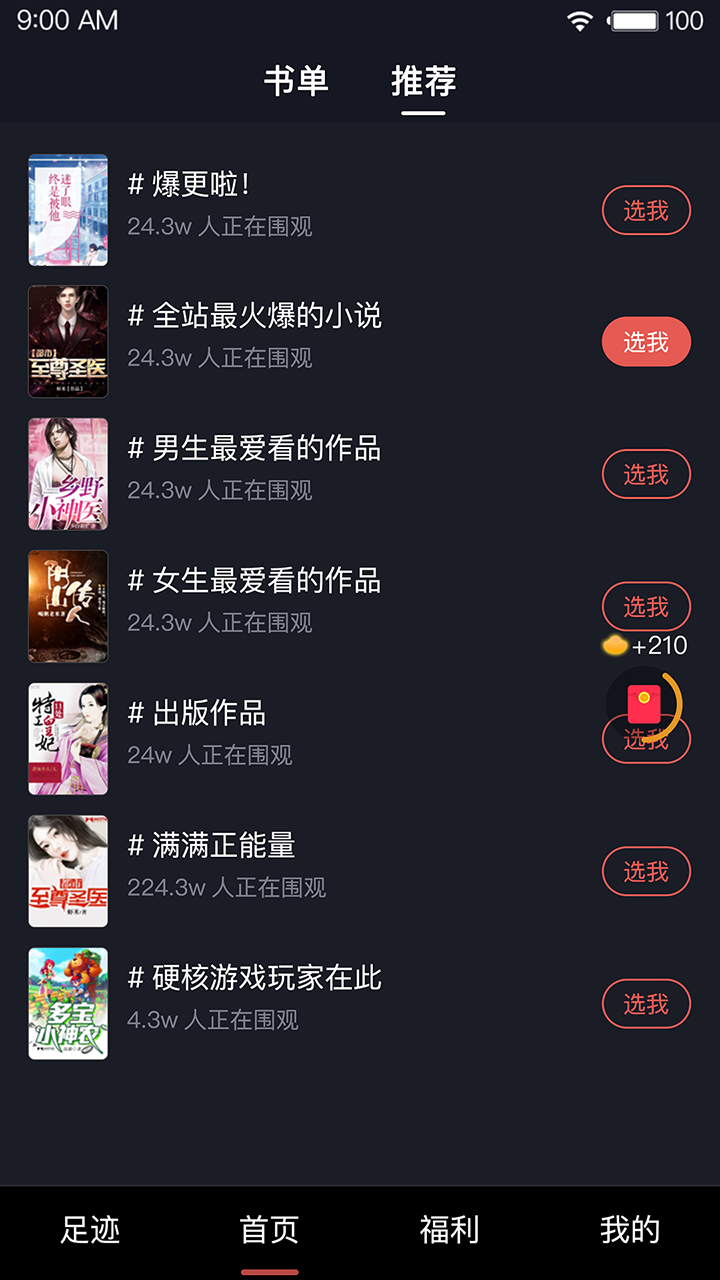720x1280 pixels.
Task: Open the 足迹 section in bottom navigation
Action: click(90, 1230)
